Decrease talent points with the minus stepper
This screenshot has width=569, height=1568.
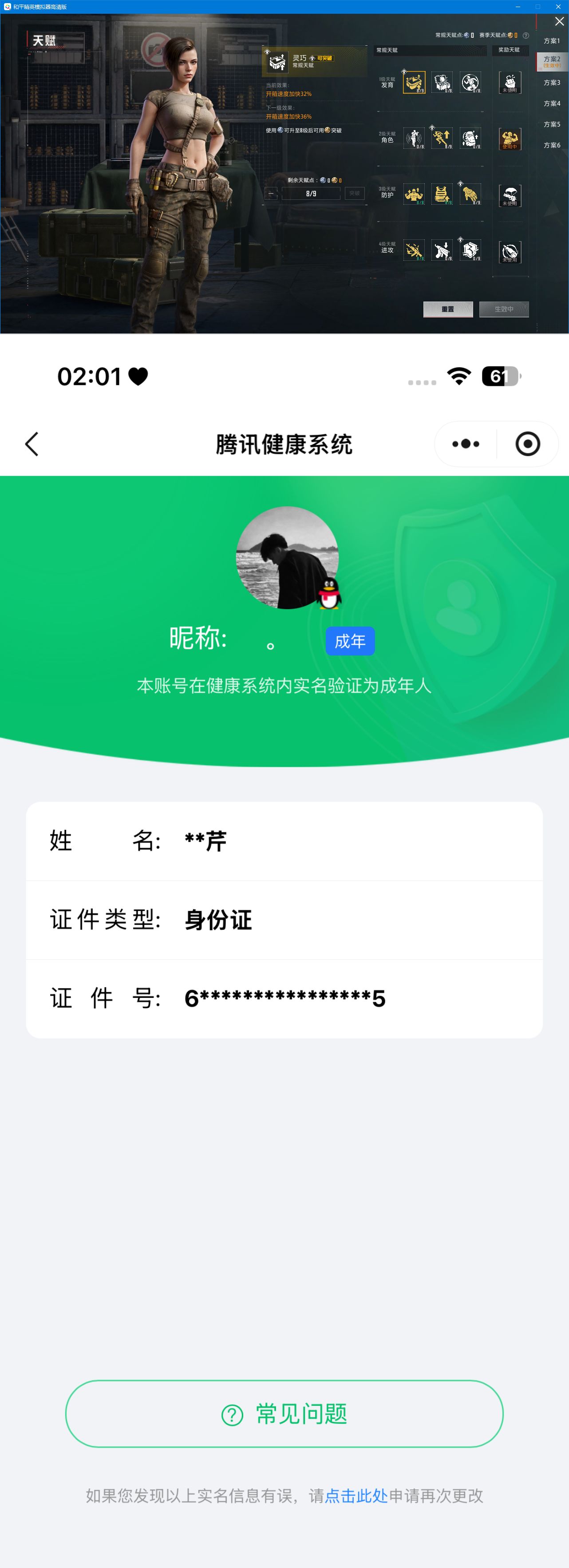(272, 193)
